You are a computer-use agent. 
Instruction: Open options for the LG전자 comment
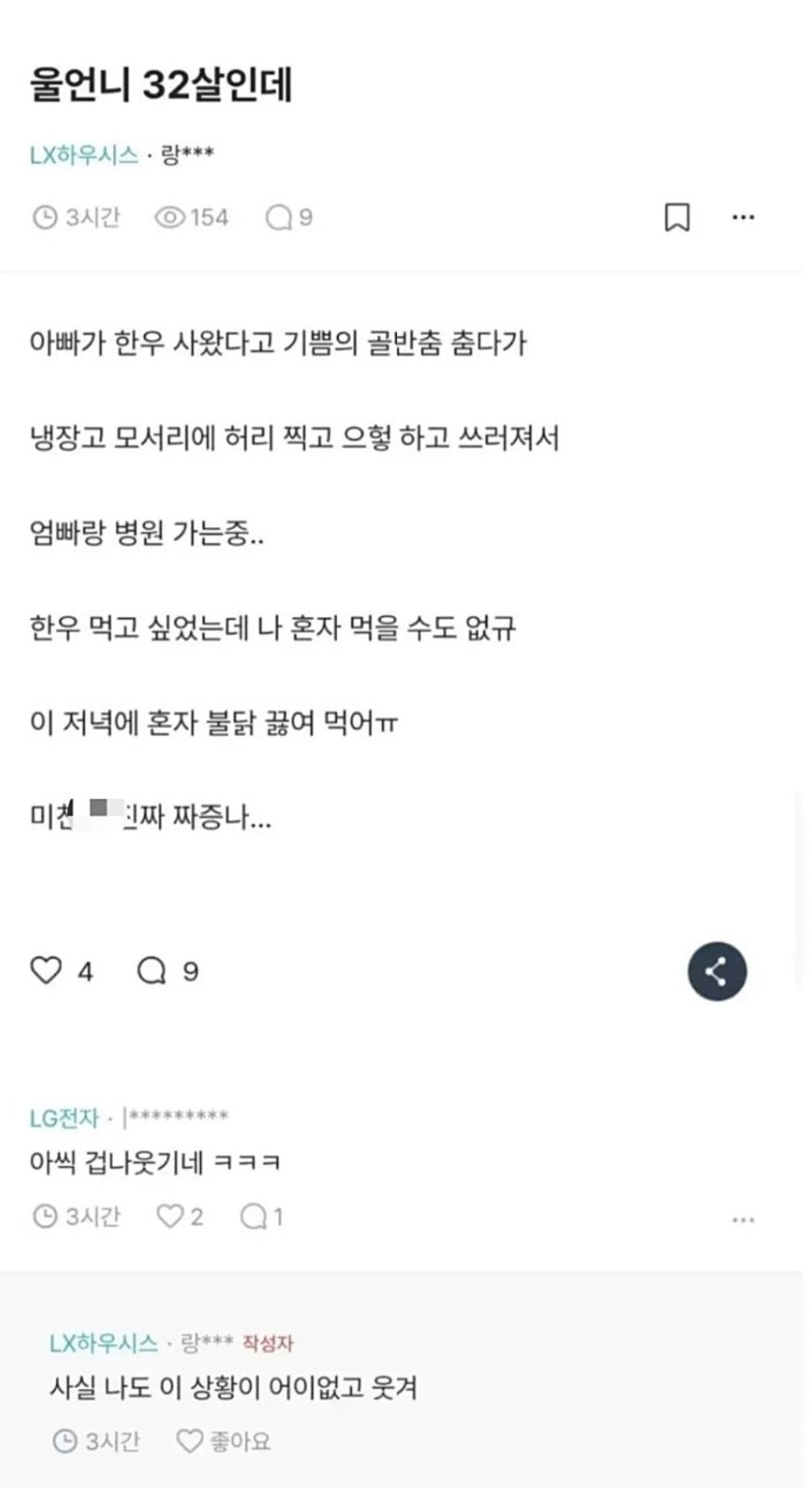[743, 1219]
